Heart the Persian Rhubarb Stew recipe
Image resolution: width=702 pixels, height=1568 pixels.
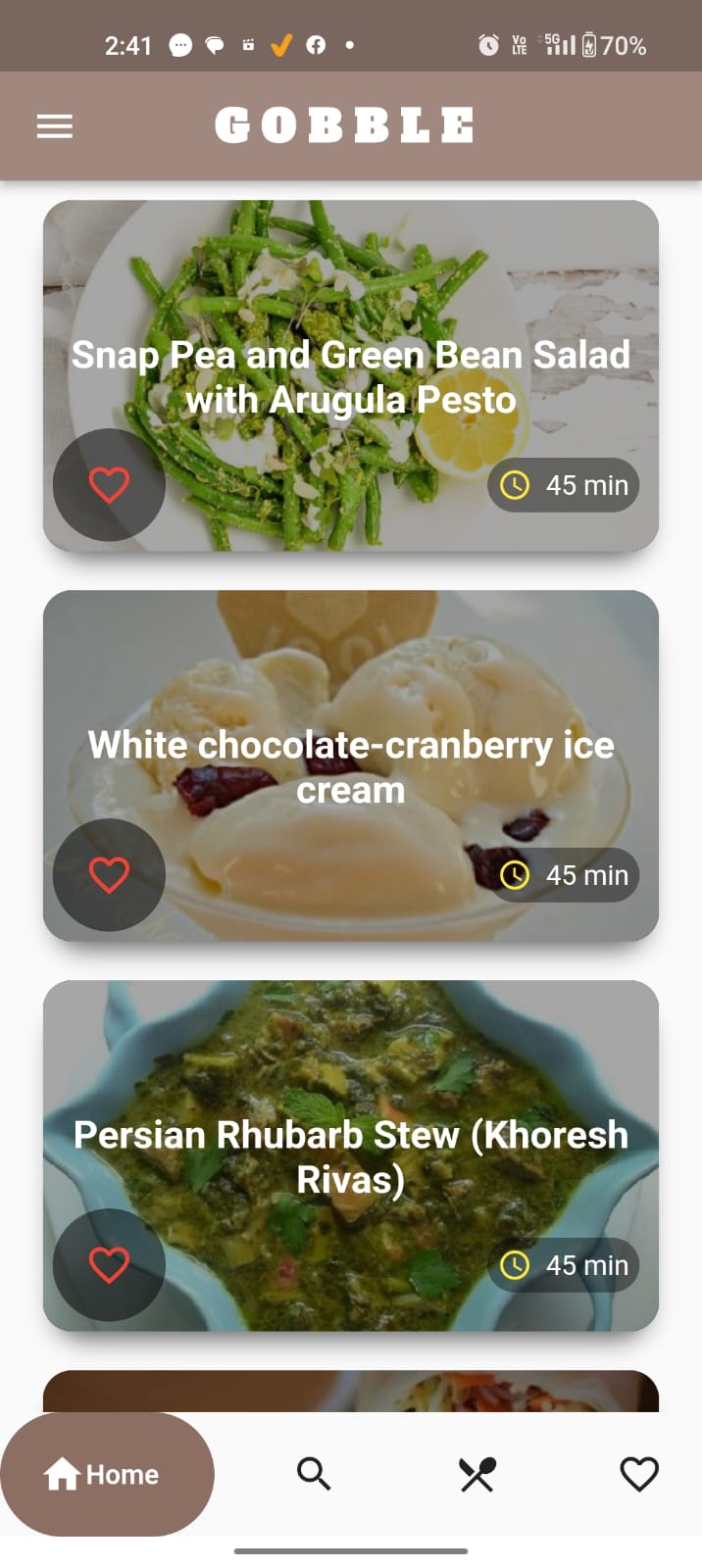tap(109, 1265)
